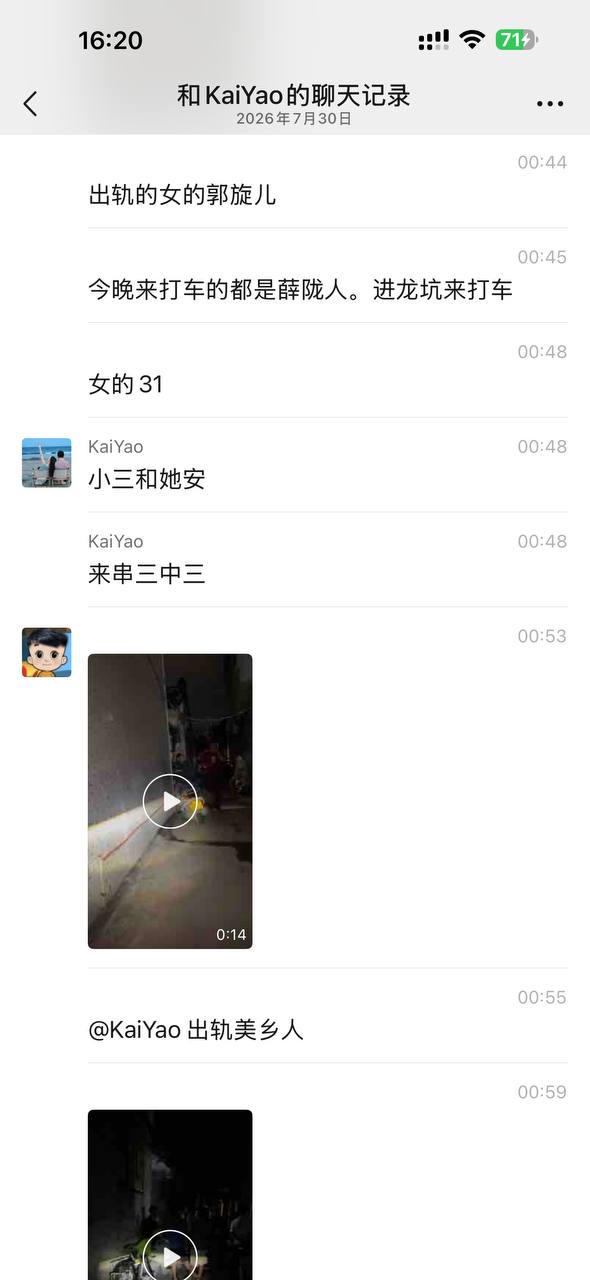Image resolution: width=590 pixels, height=1280 pixels.
Task: Open the cartoon boy avatar
Action: 47,652
